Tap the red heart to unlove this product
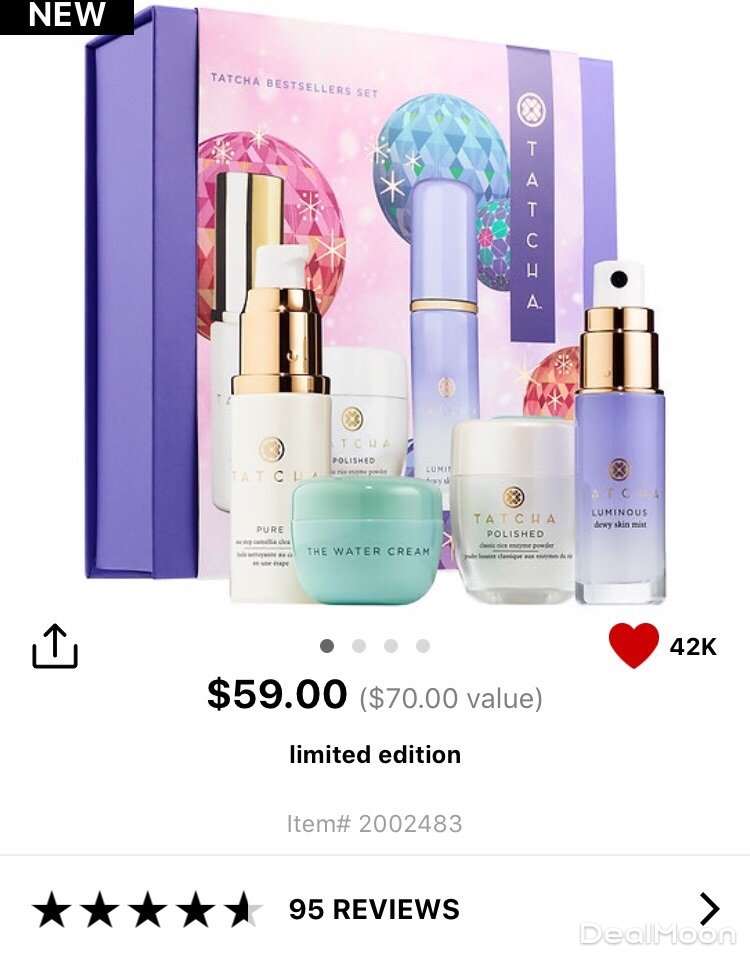 pos(633,646)
